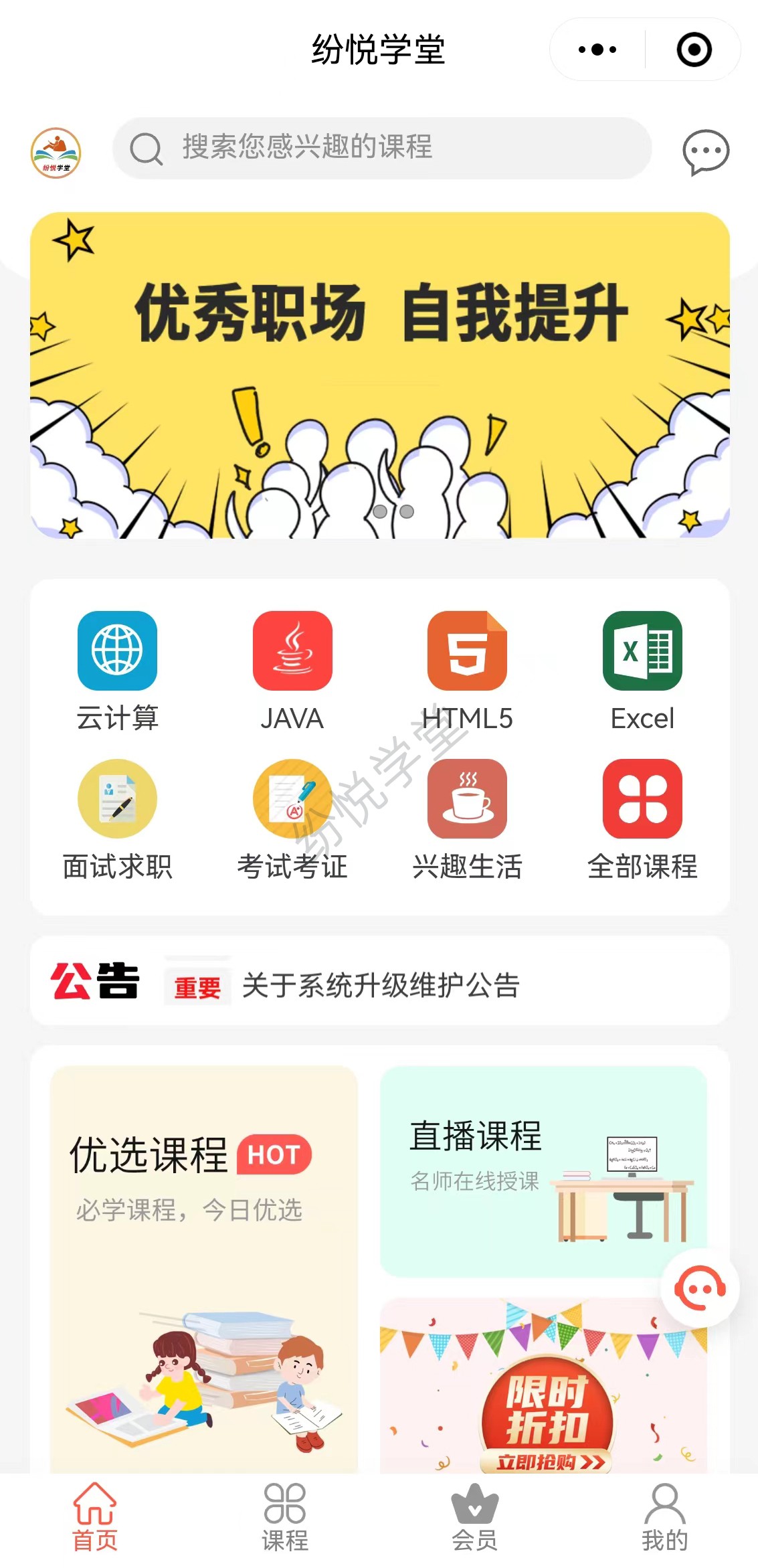Open the 优秀职场 自我提升 banner

pyautogui.click(x=379, y=375)
